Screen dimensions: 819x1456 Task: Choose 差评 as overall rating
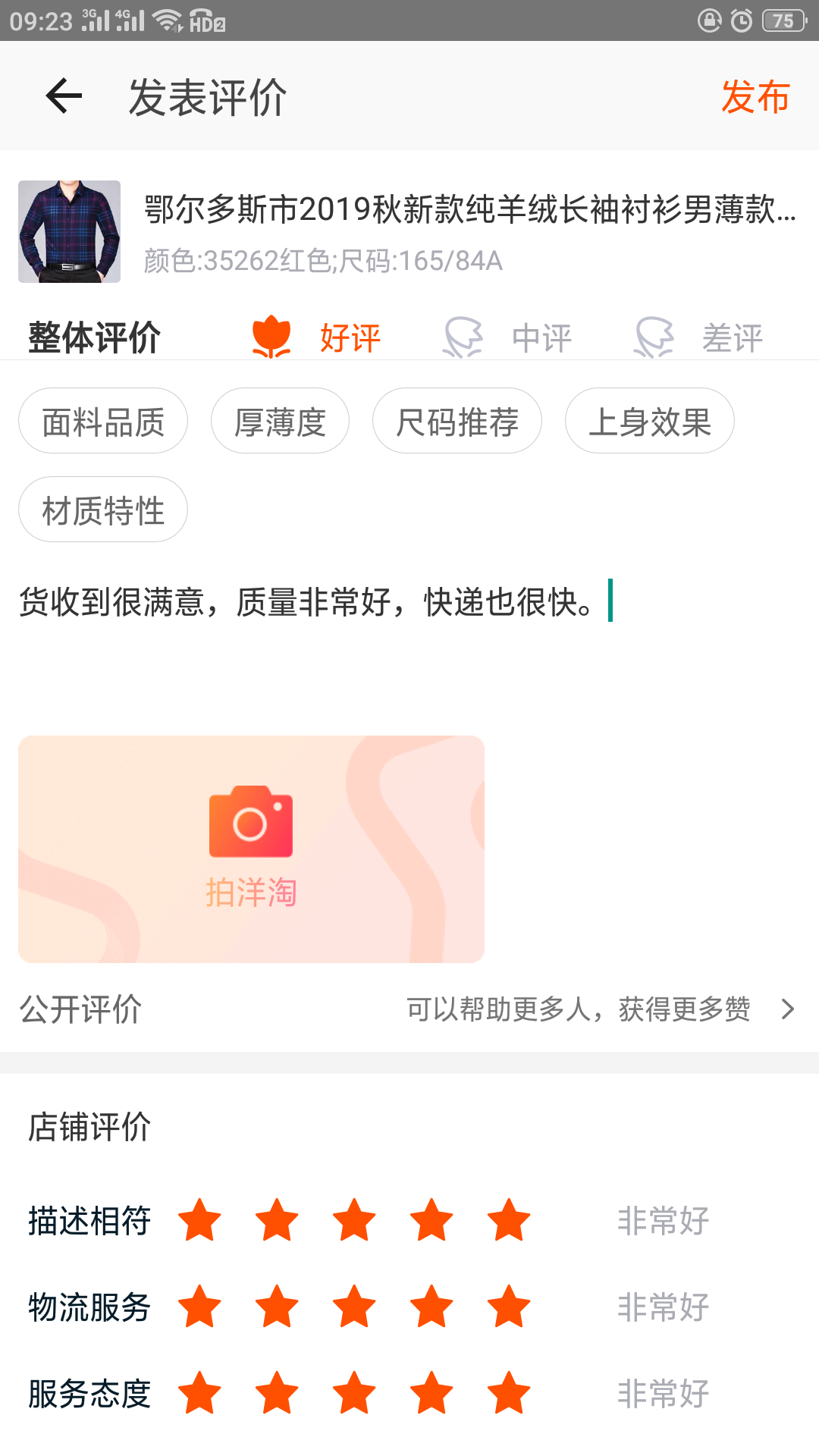[x=699, y=337]
